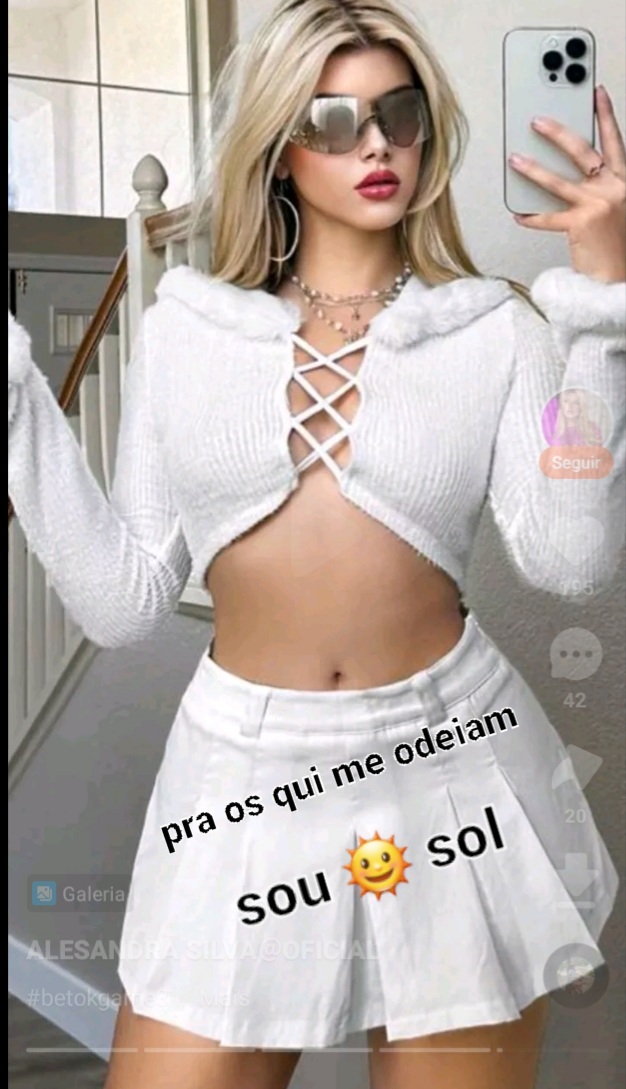This screenshot has height=1089, width=626.
Task: Like this video with the heart icon
Action: (x=575, y=545)
